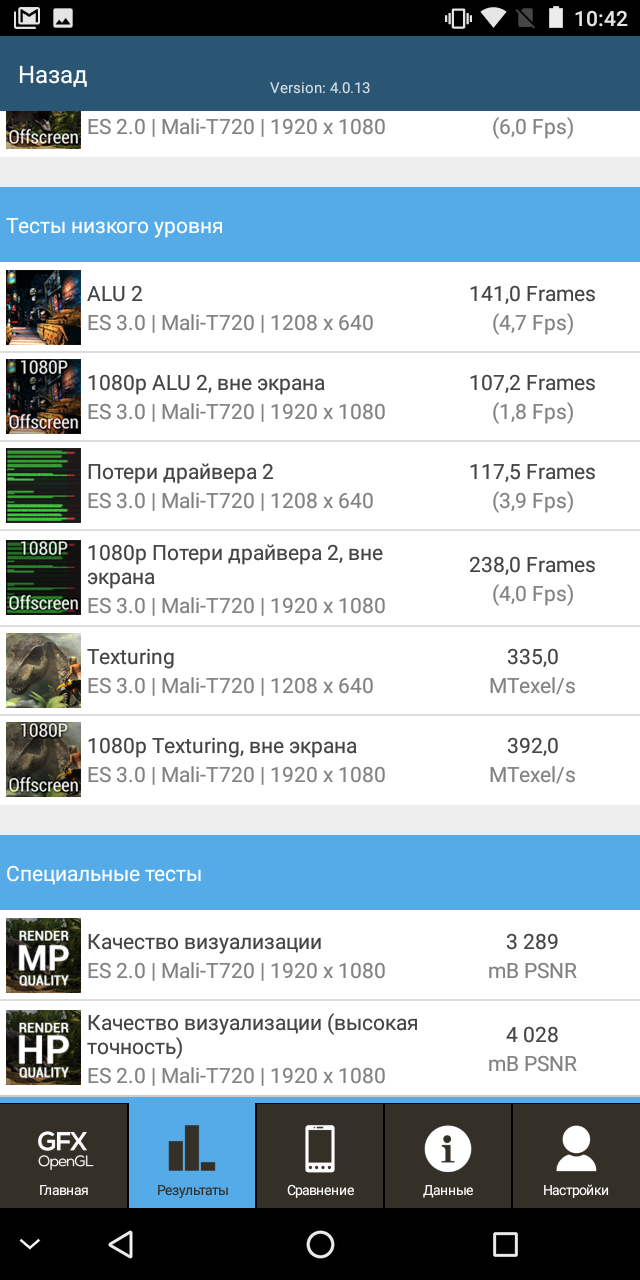Open Качество визуализации высокая точность result
This screenshot has width=640, height=1280.
pos(320,1048)
